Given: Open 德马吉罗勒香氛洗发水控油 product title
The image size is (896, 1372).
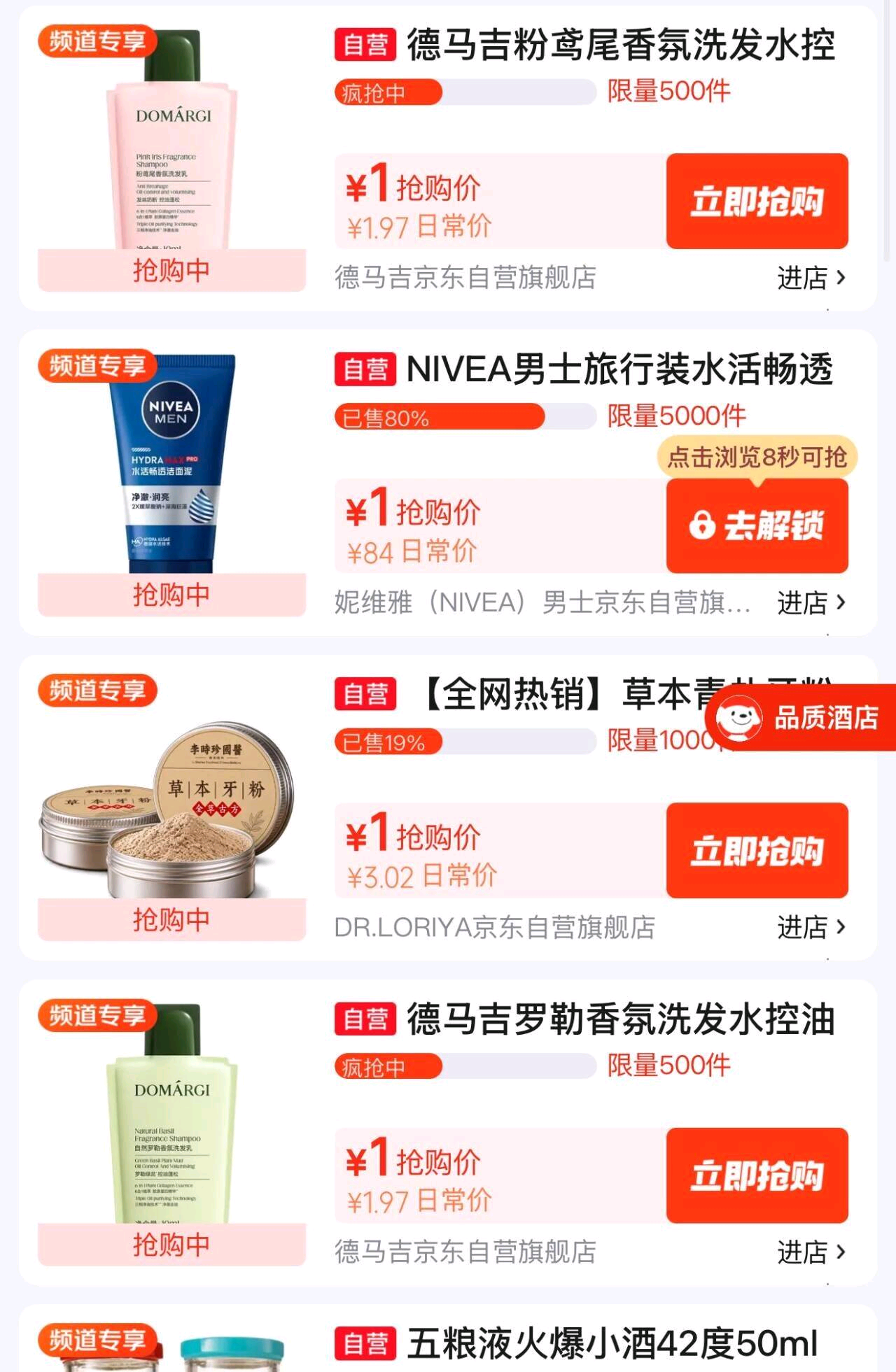Looking at the screenshot, I should (x=621, y=1019).
